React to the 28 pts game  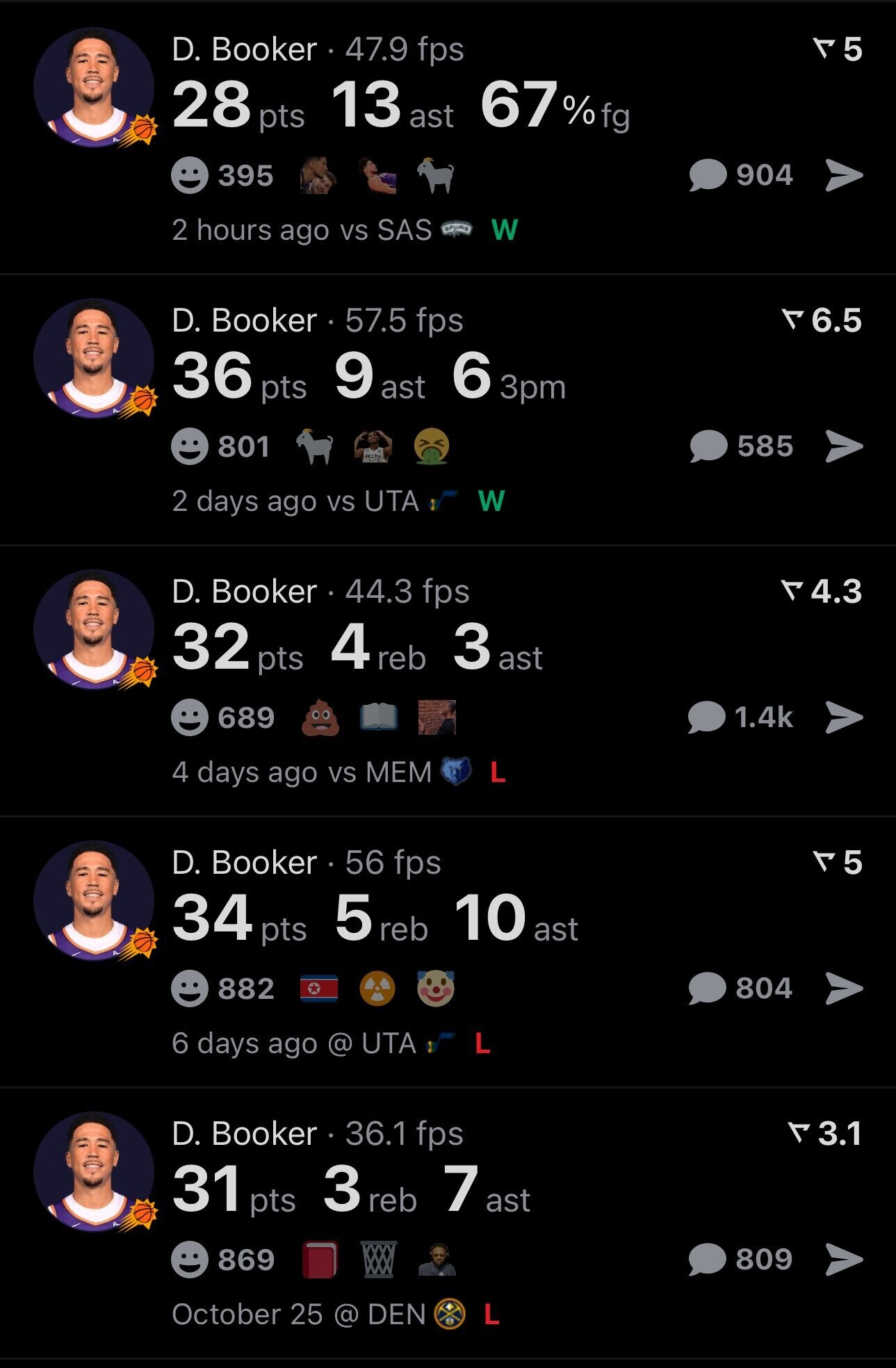coord(190,175)
